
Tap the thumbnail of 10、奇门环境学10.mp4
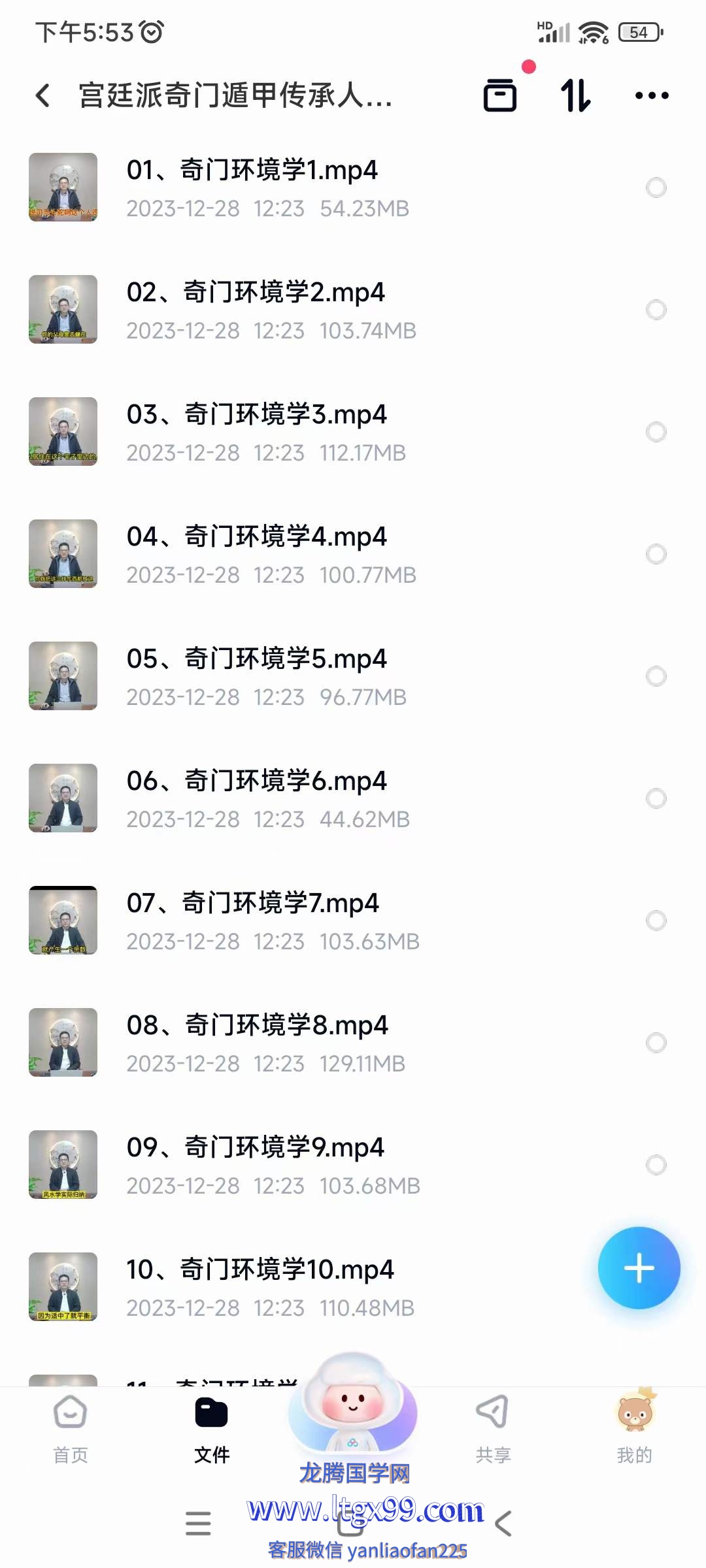point(63,1286)
